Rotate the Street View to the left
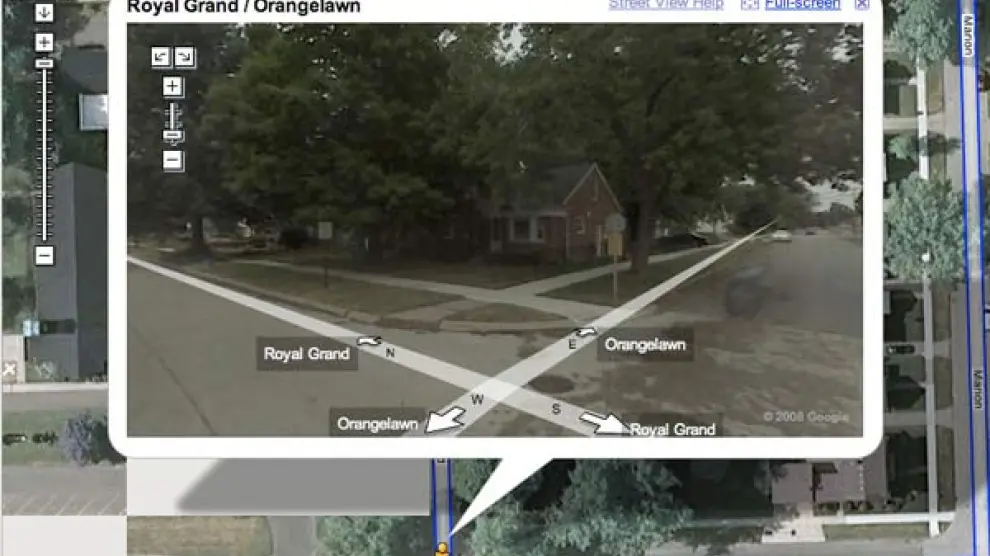Image resolution: width=990 pixels, height=556 pixels. [161, 57]
